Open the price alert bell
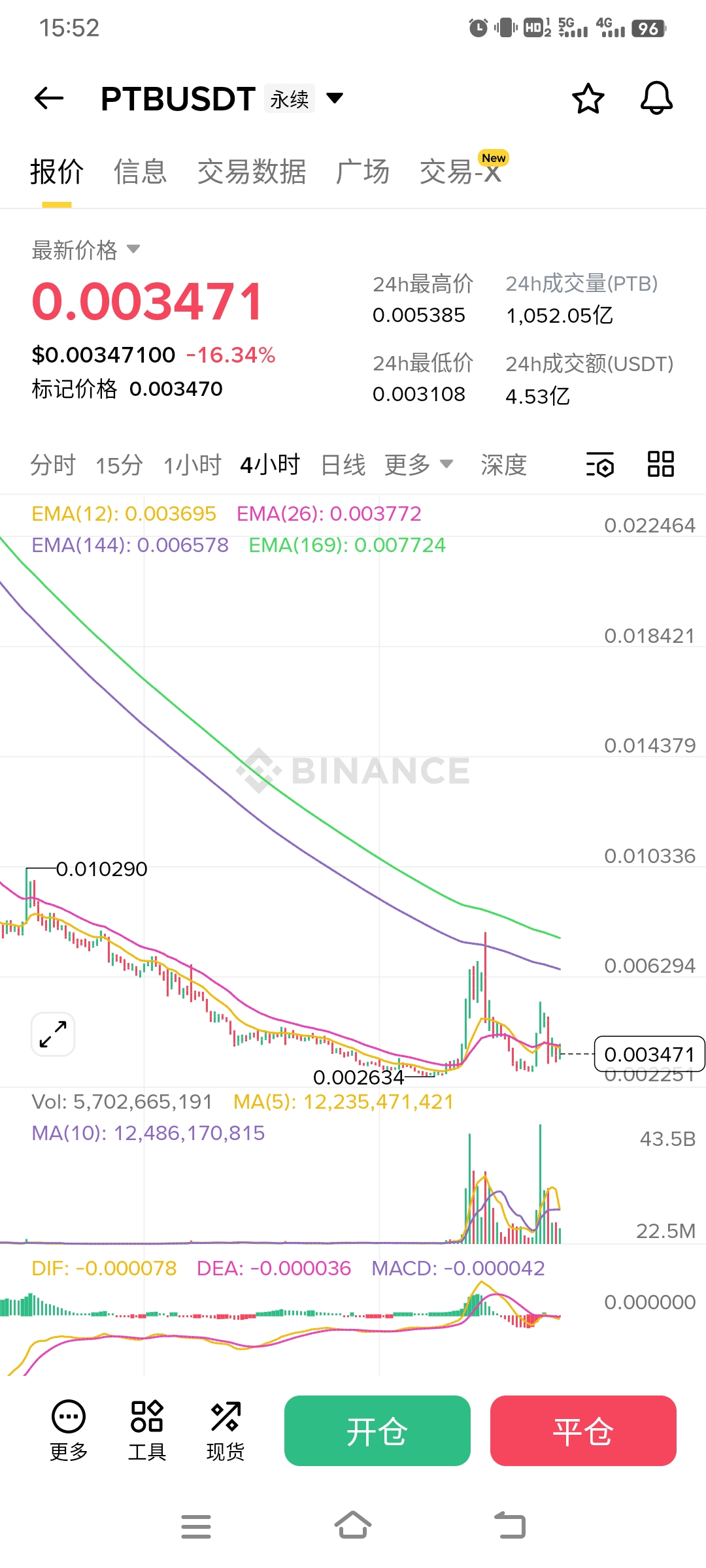The image size is (706, 1568). coord(656,99)
